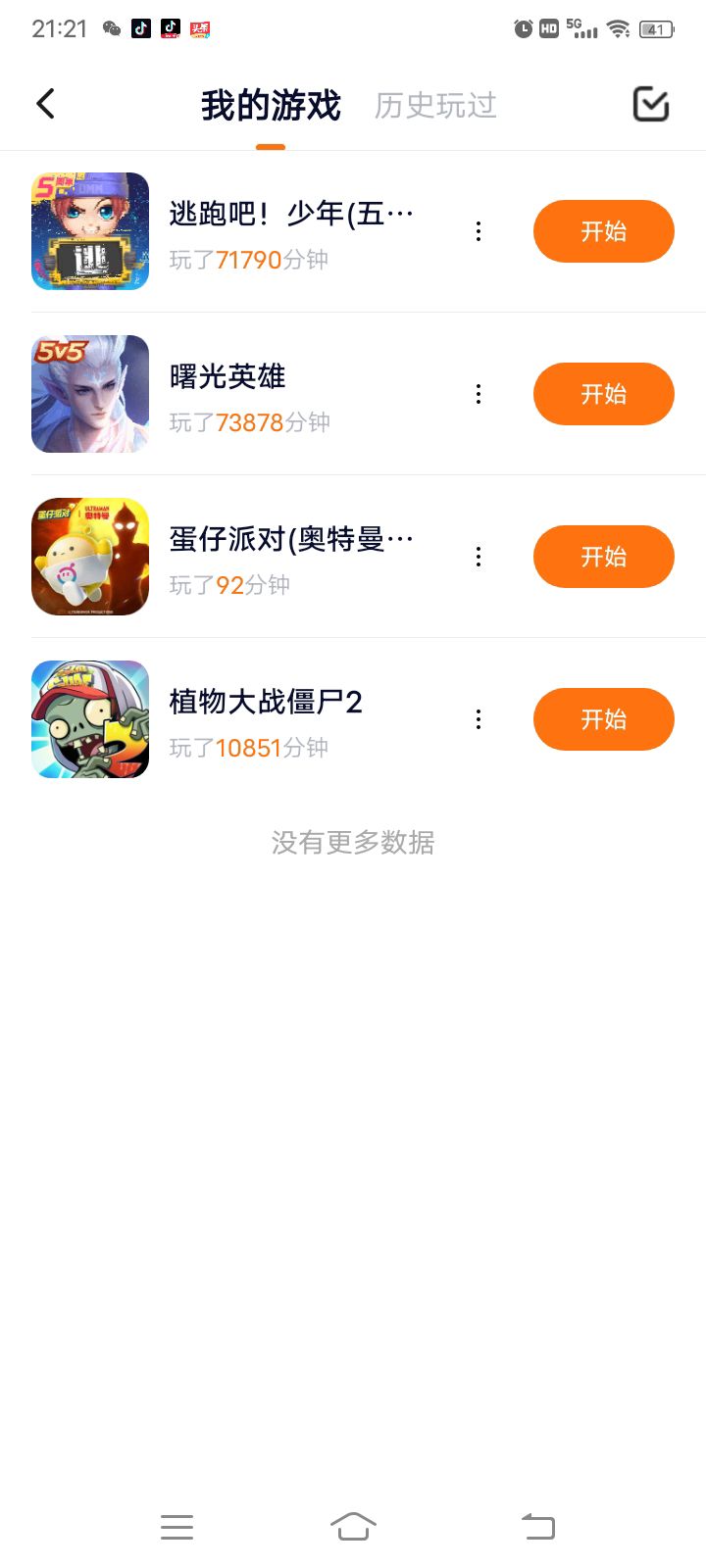Show the overflow menu for 曙光英雄
706x1568 pixels.
click(x=479, y=394)
